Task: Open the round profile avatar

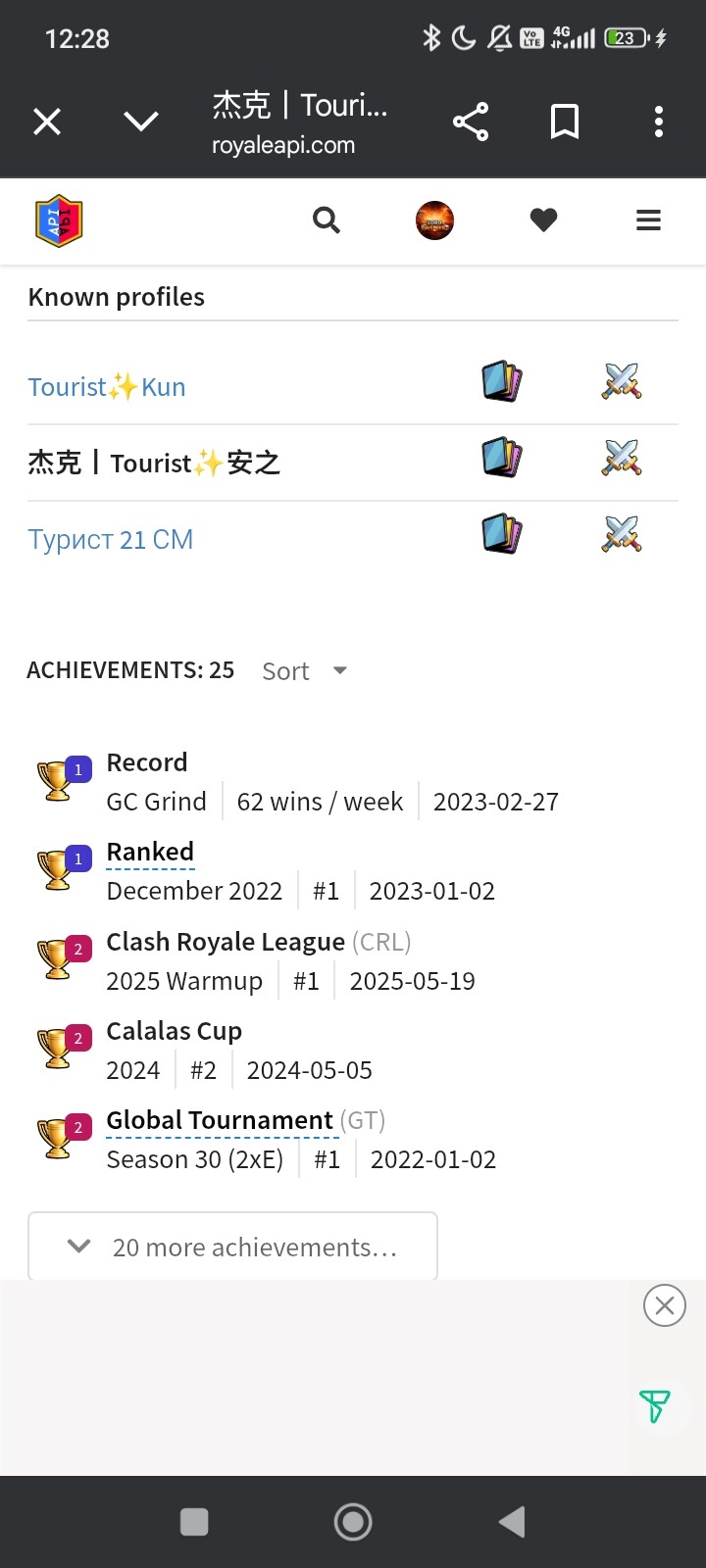Action: pyautogui.click(x=434, y=220)
